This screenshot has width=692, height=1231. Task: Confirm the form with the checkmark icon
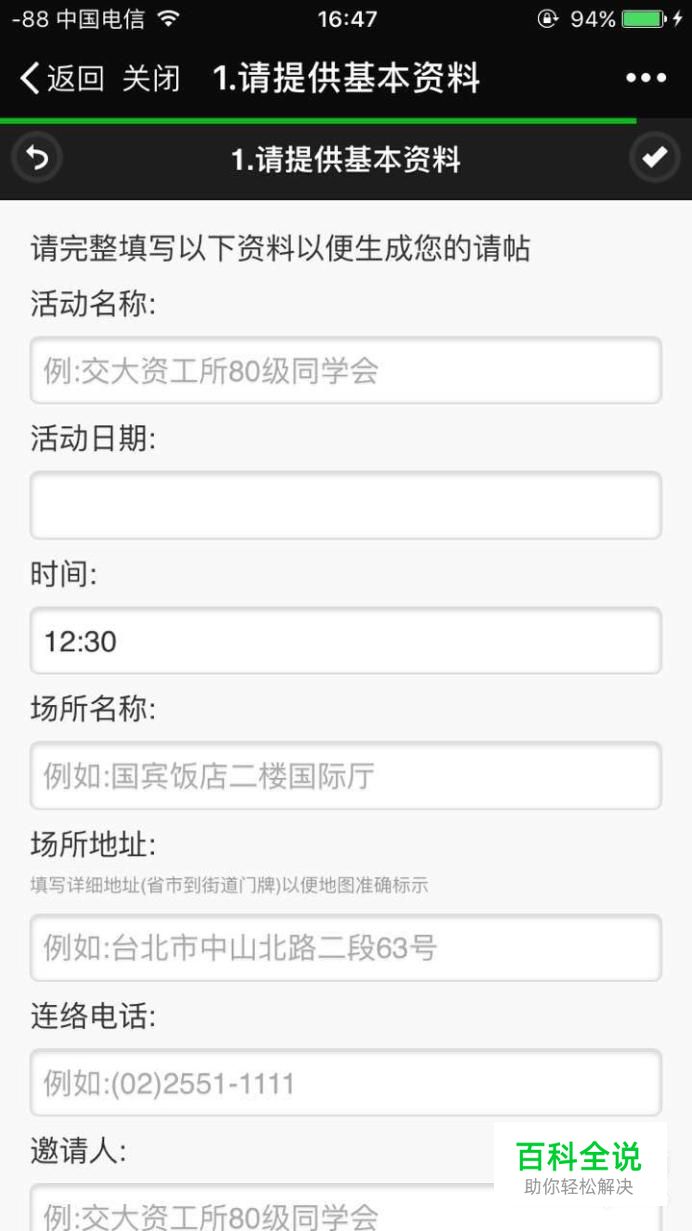655,158
